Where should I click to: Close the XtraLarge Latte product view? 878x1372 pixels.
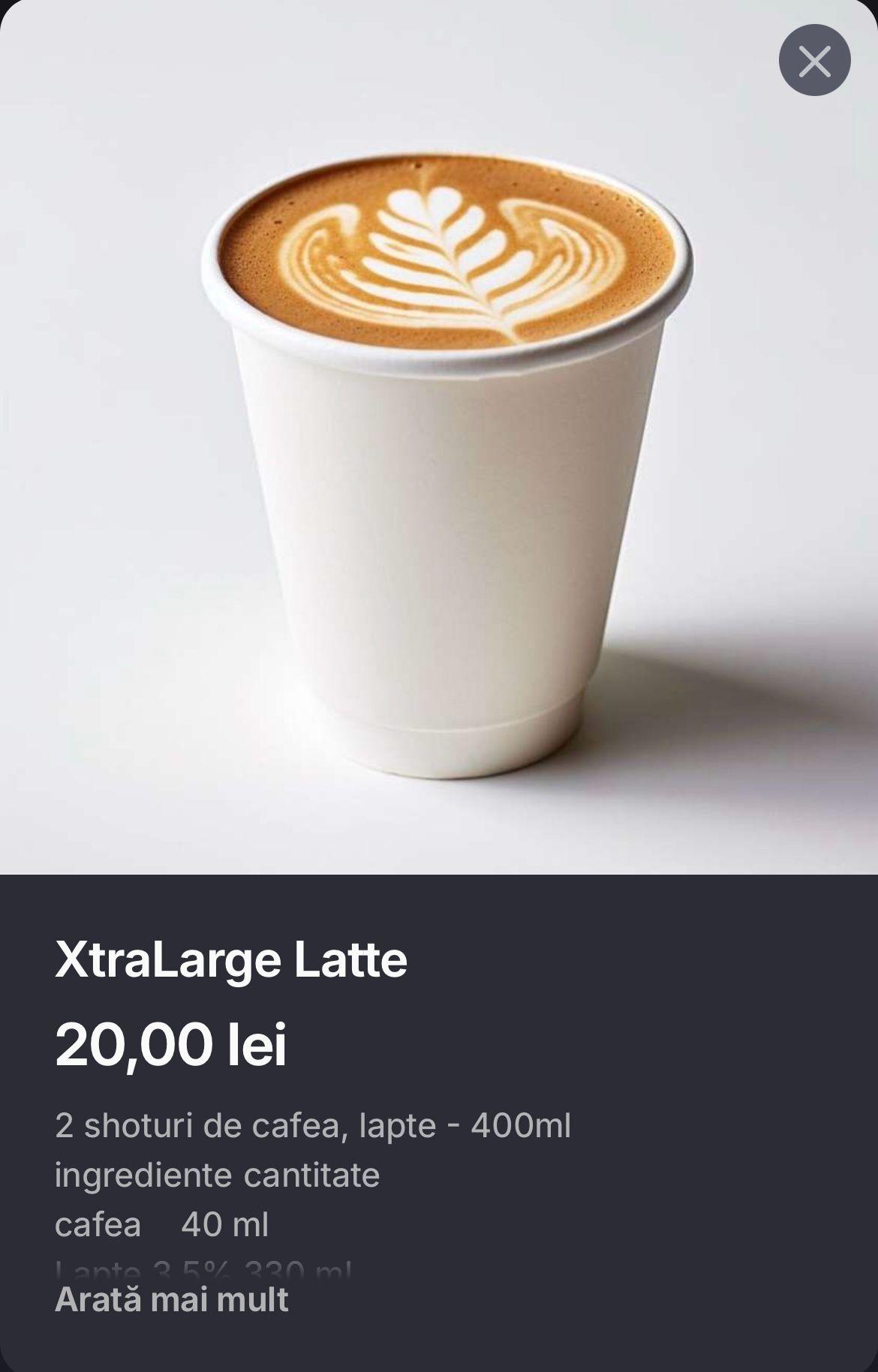(814, 60)
